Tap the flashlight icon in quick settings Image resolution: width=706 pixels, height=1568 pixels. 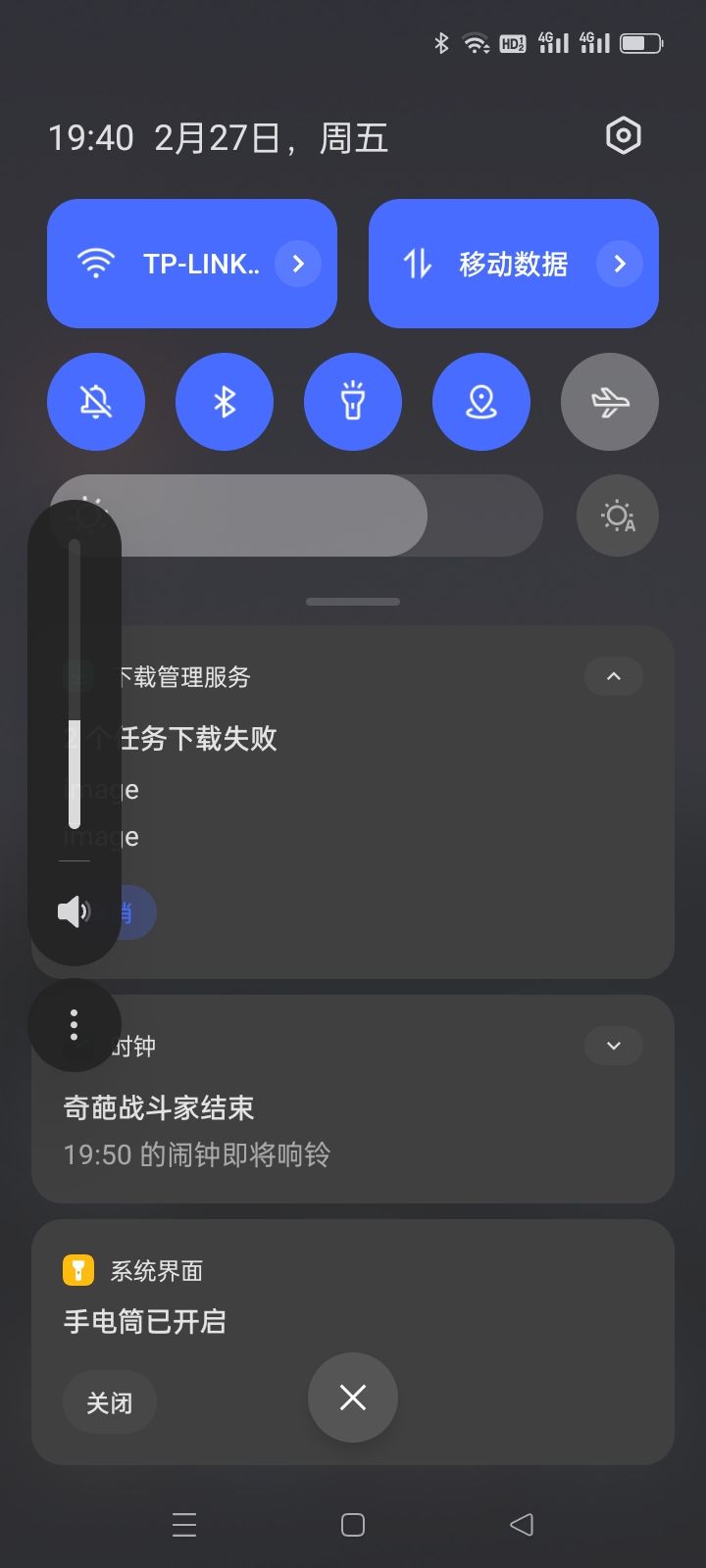tap(353, 402)
